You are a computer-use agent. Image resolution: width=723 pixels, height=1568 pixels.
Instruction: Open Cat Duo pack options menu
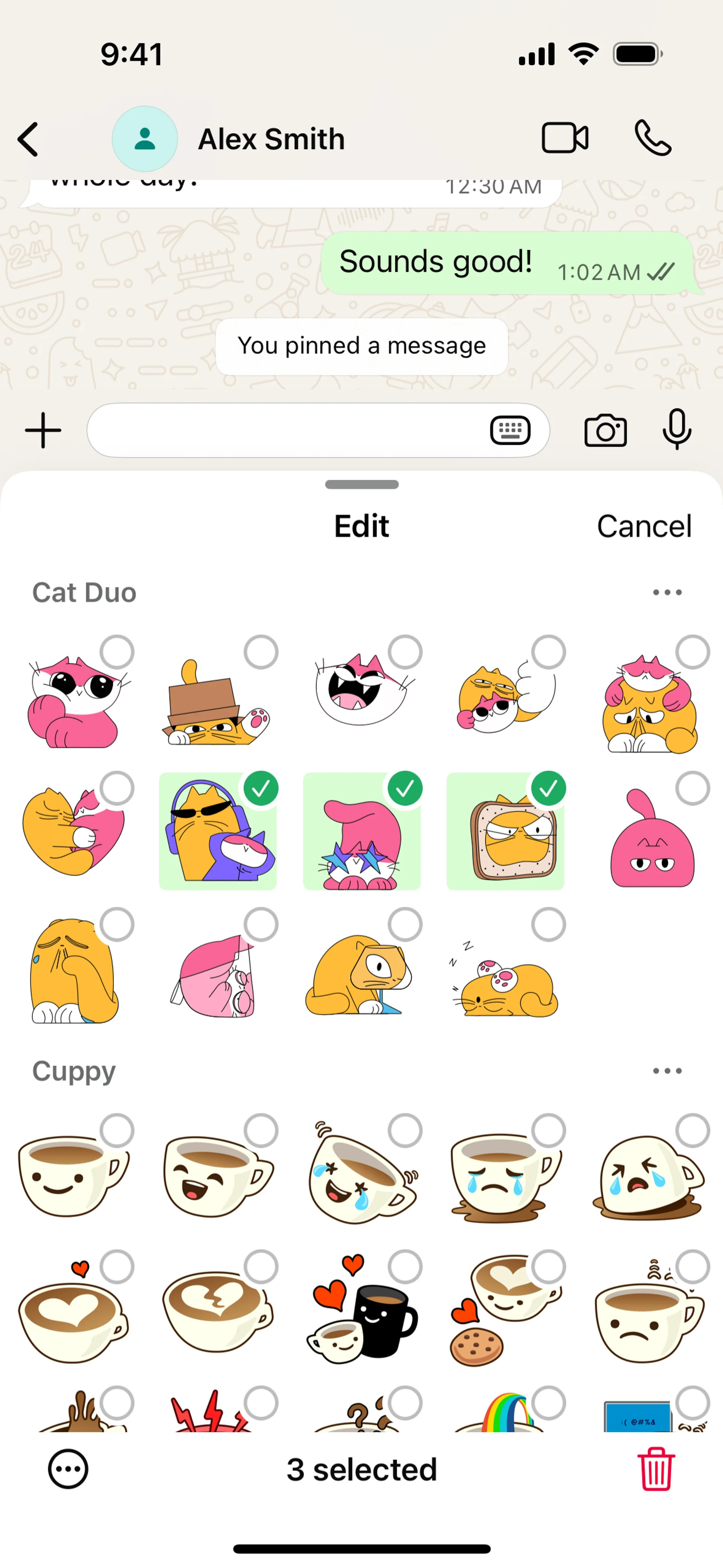(667, 592)
